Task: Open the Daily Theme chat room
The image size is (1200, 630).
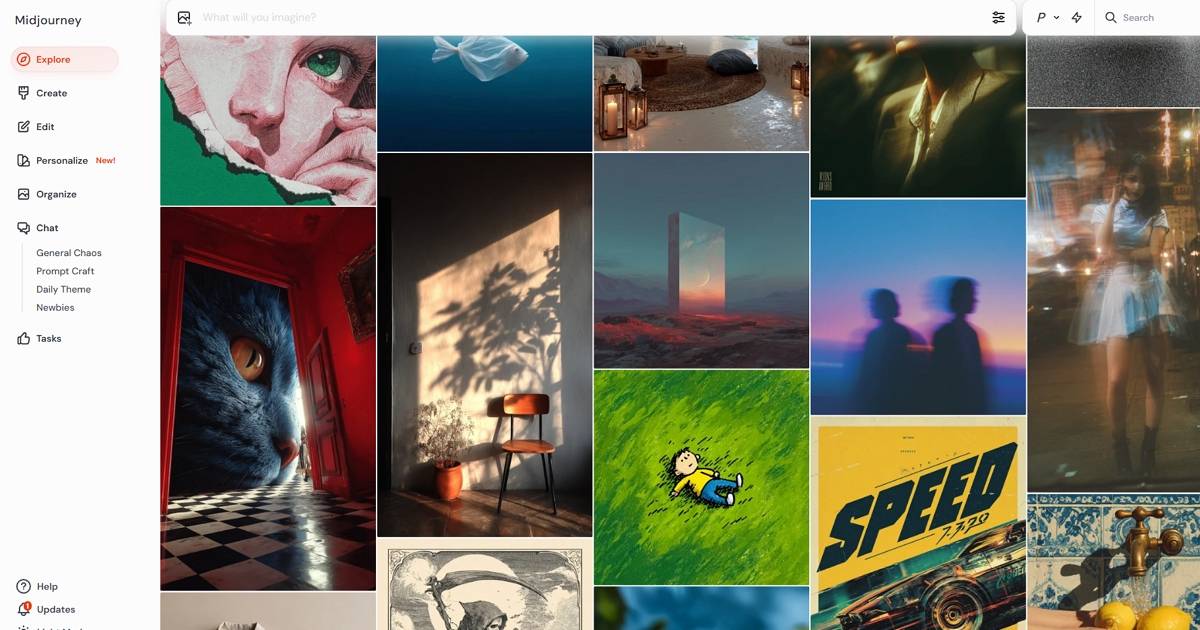Action: tap(63, 289)
